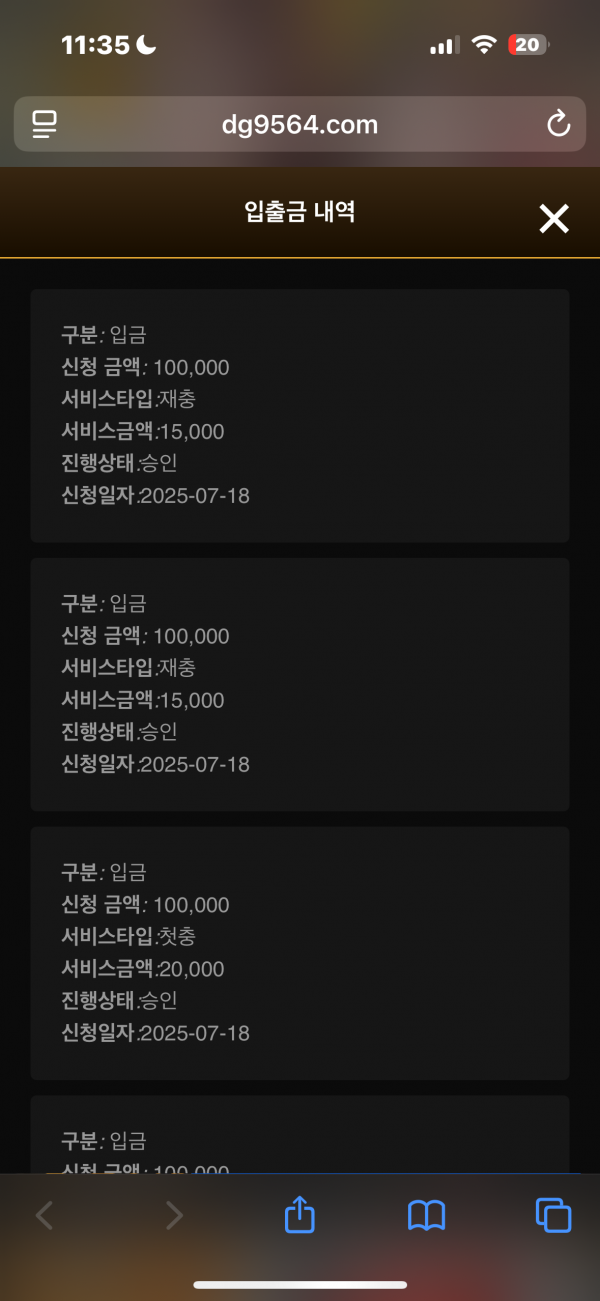Close the 입출금 내역 panel
The image size is (600, 1301).
(554, 218)
